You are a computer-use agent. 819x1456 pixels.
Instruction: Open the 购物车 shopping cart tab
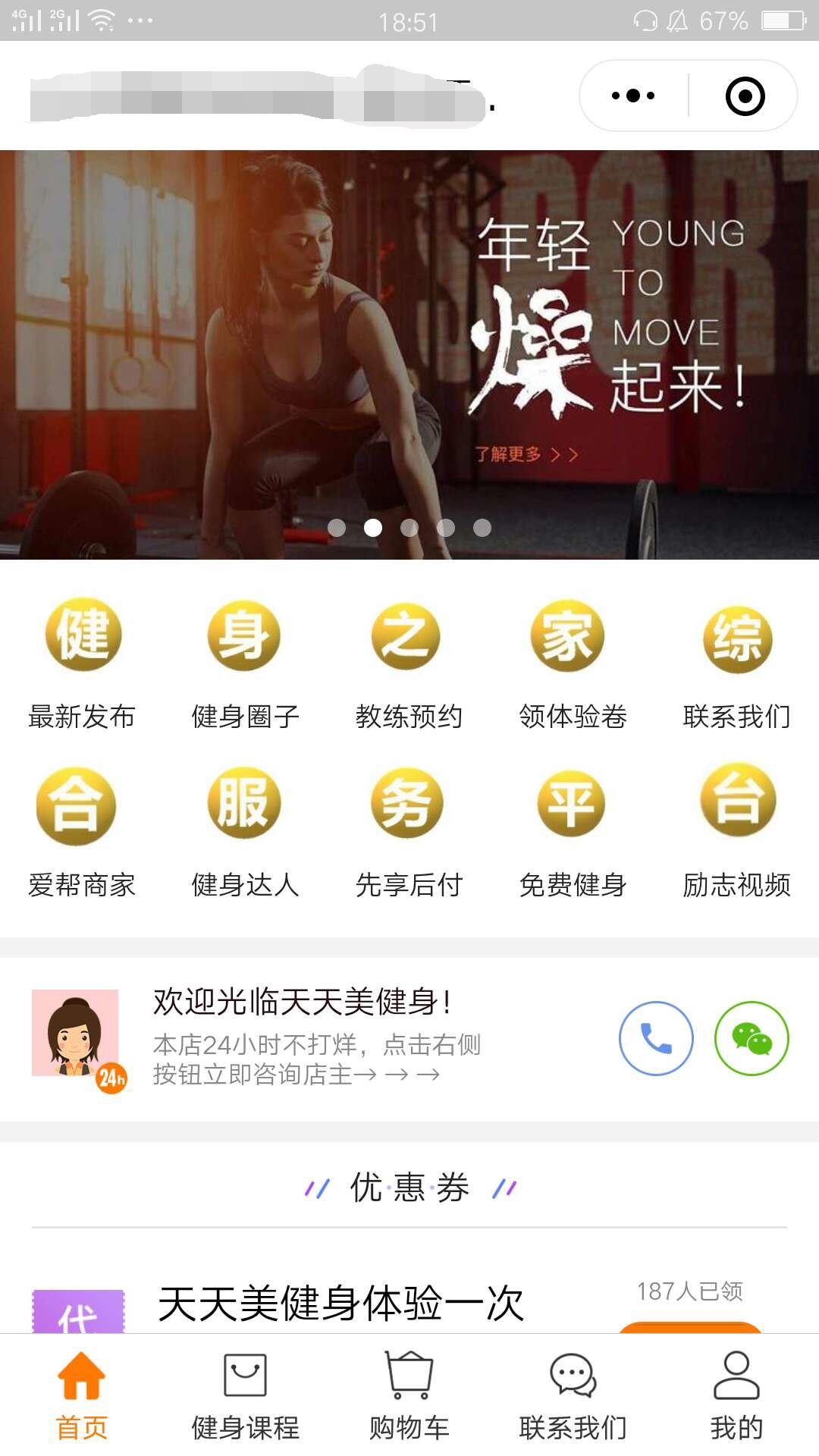(409, 1395)
